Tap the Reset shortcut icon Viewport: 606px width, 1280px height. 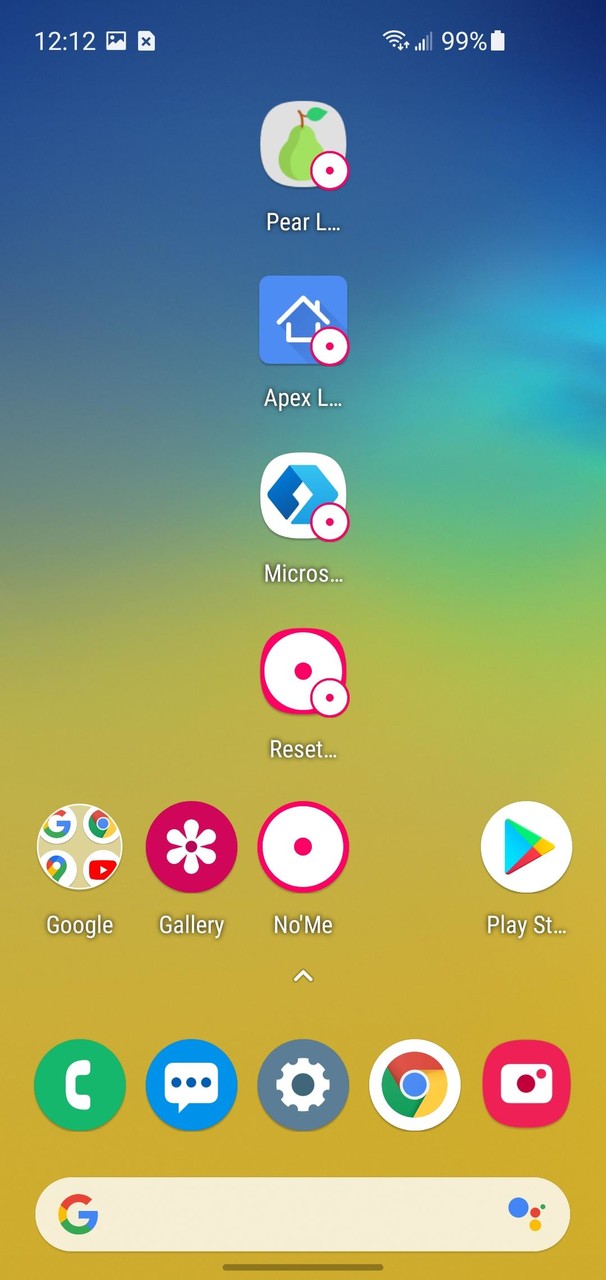coord(303,671)
